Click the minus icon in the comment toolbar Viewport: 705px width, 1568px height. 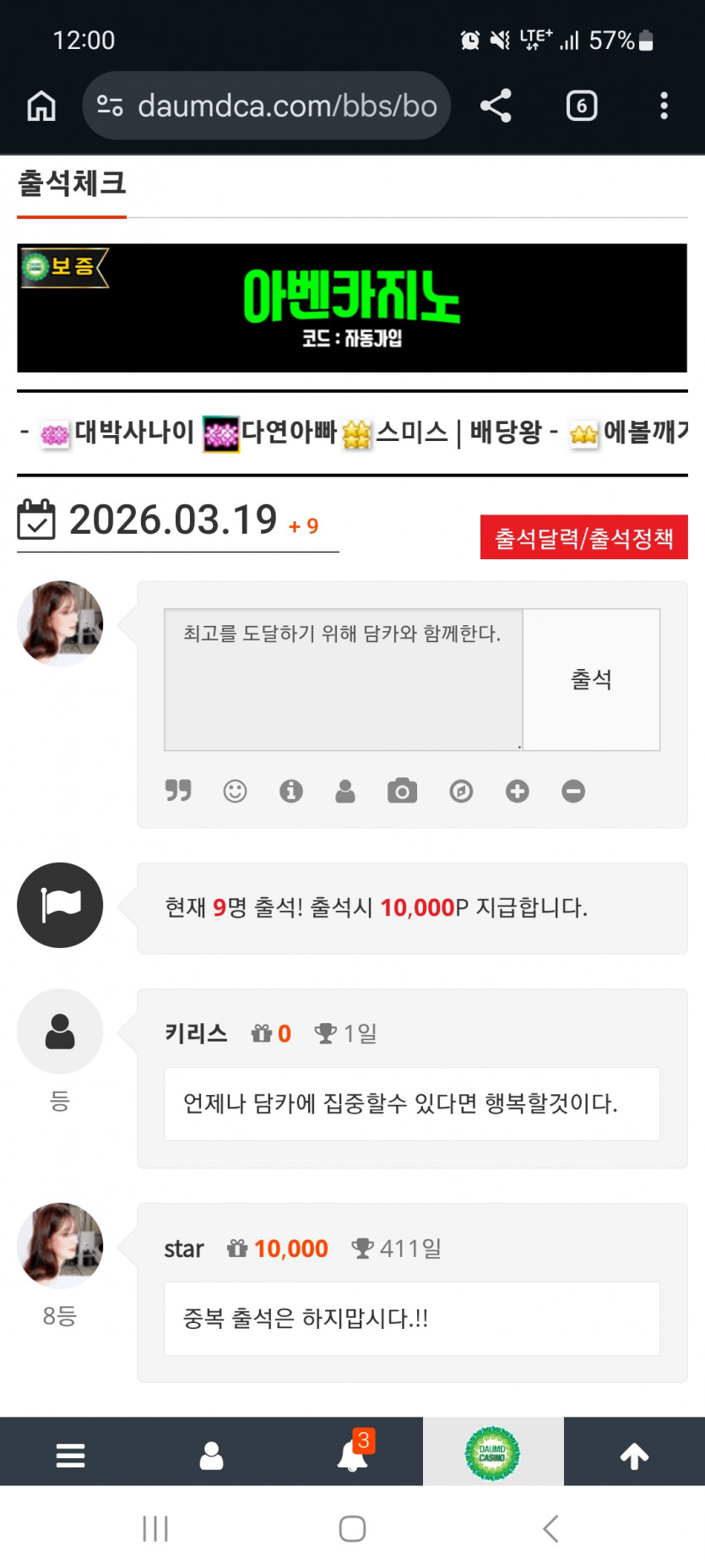572,791
